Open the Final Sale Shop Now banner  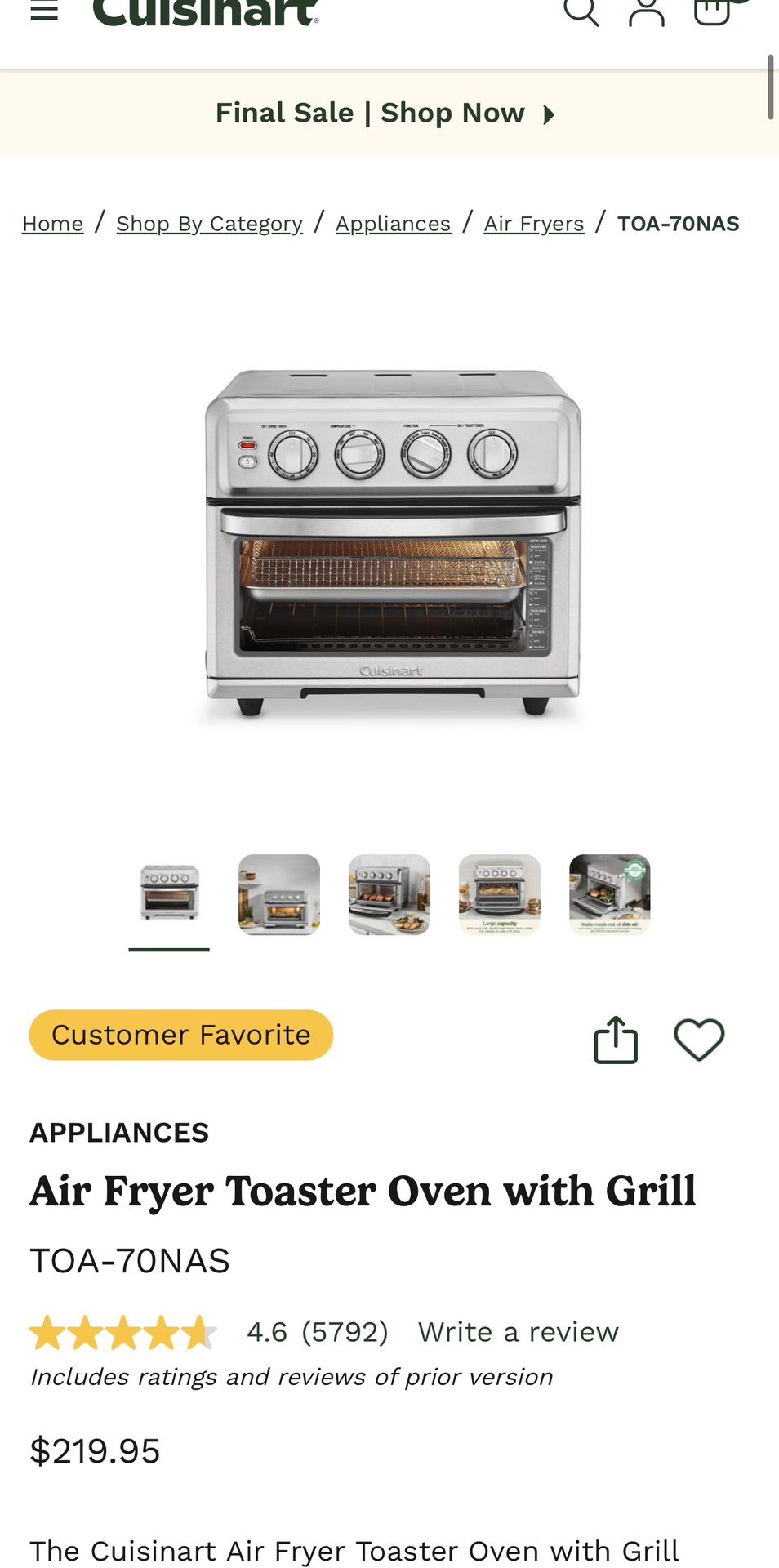click(x=371, y=113)
